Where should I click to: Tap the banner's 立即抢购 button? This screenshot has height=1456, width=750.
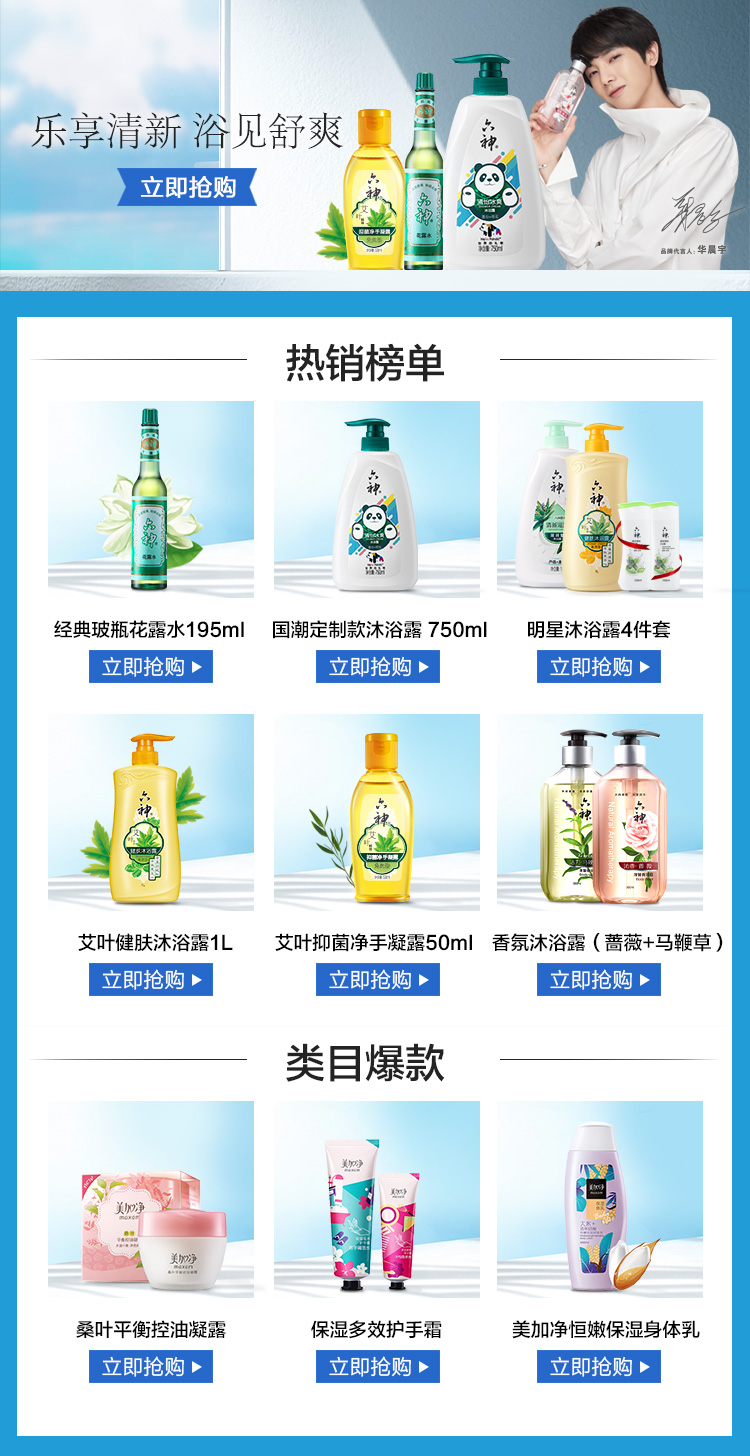tap(187, 188)
